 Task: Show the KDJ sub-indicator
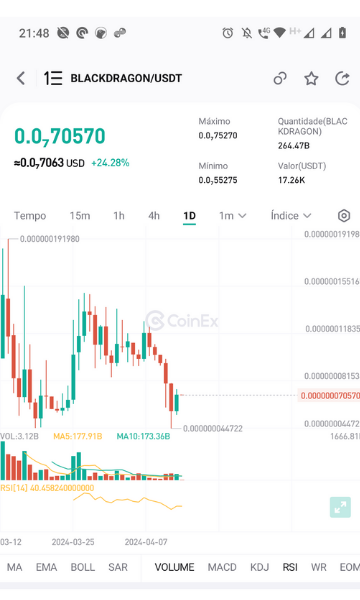pos(259,567)
